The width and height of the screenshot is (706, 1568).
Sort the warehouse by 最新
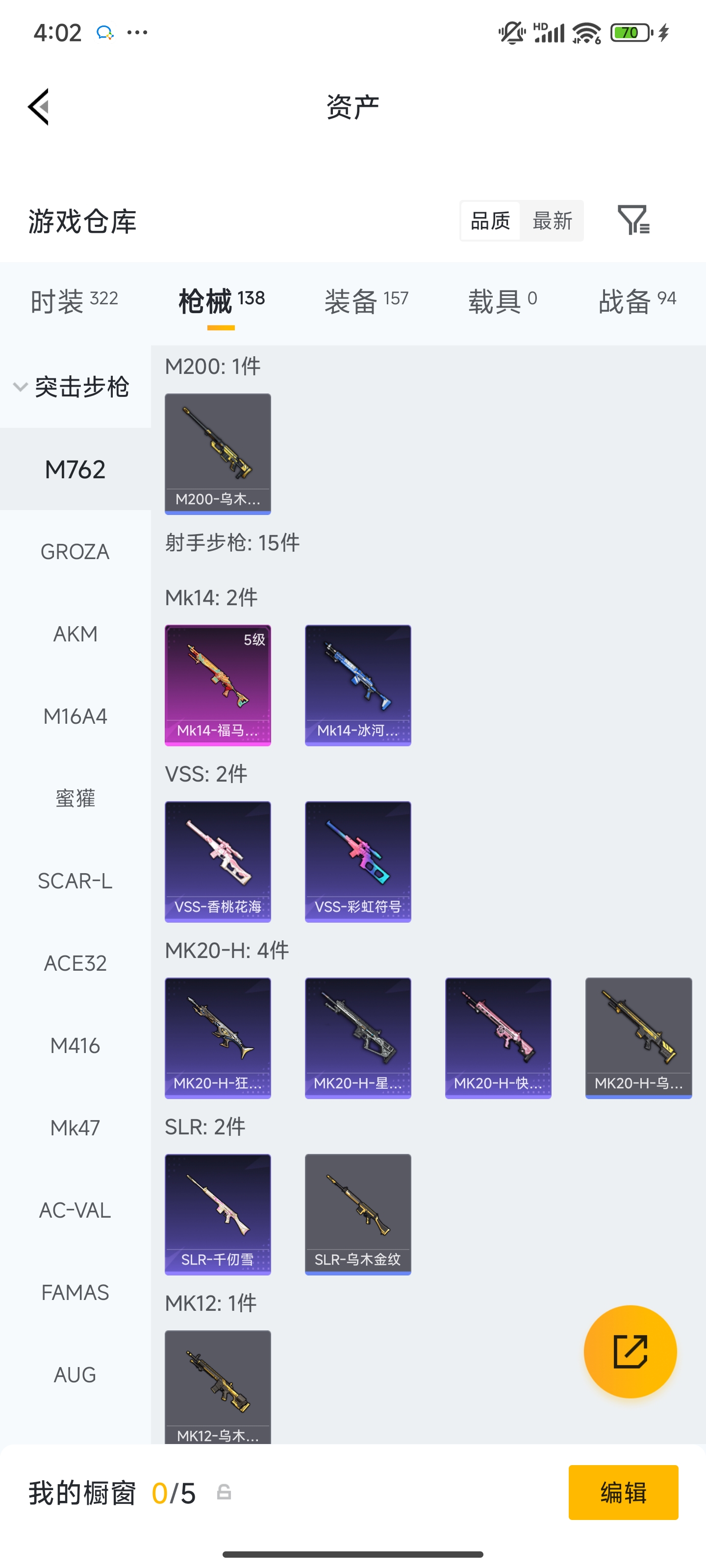pos(552,220)
